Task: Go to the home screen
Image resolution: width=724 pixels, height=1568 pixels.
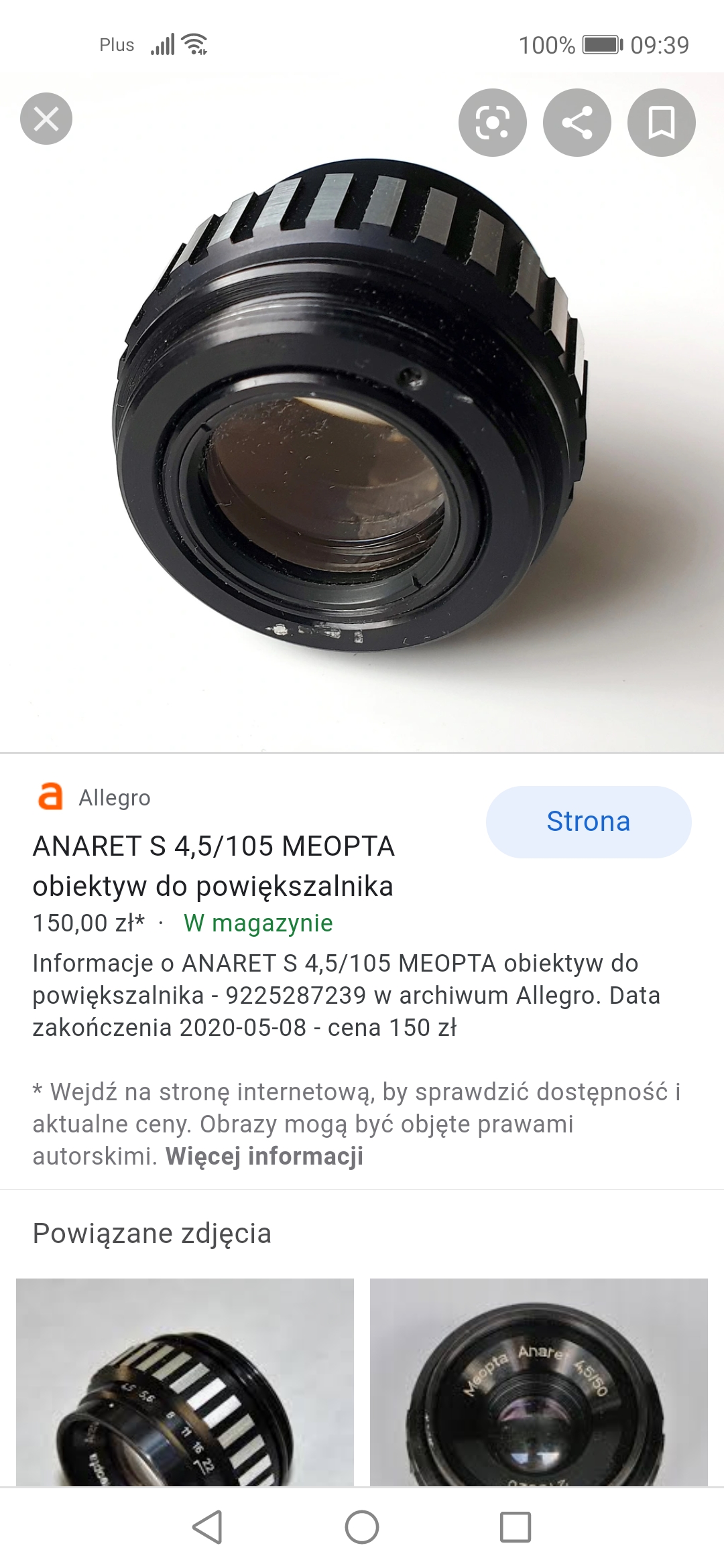Action: click(x=362, y=1527)
